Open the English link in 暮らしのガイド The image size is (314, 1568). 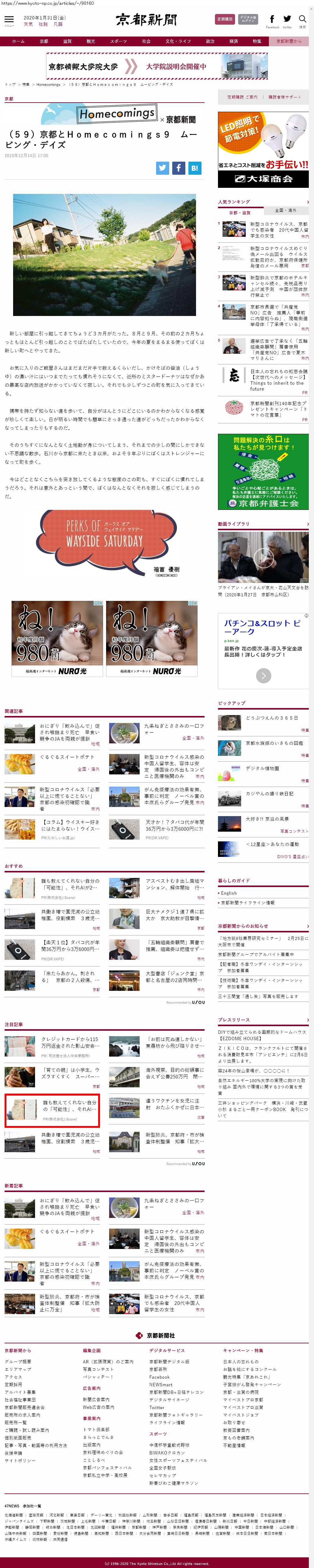point(229,893)
